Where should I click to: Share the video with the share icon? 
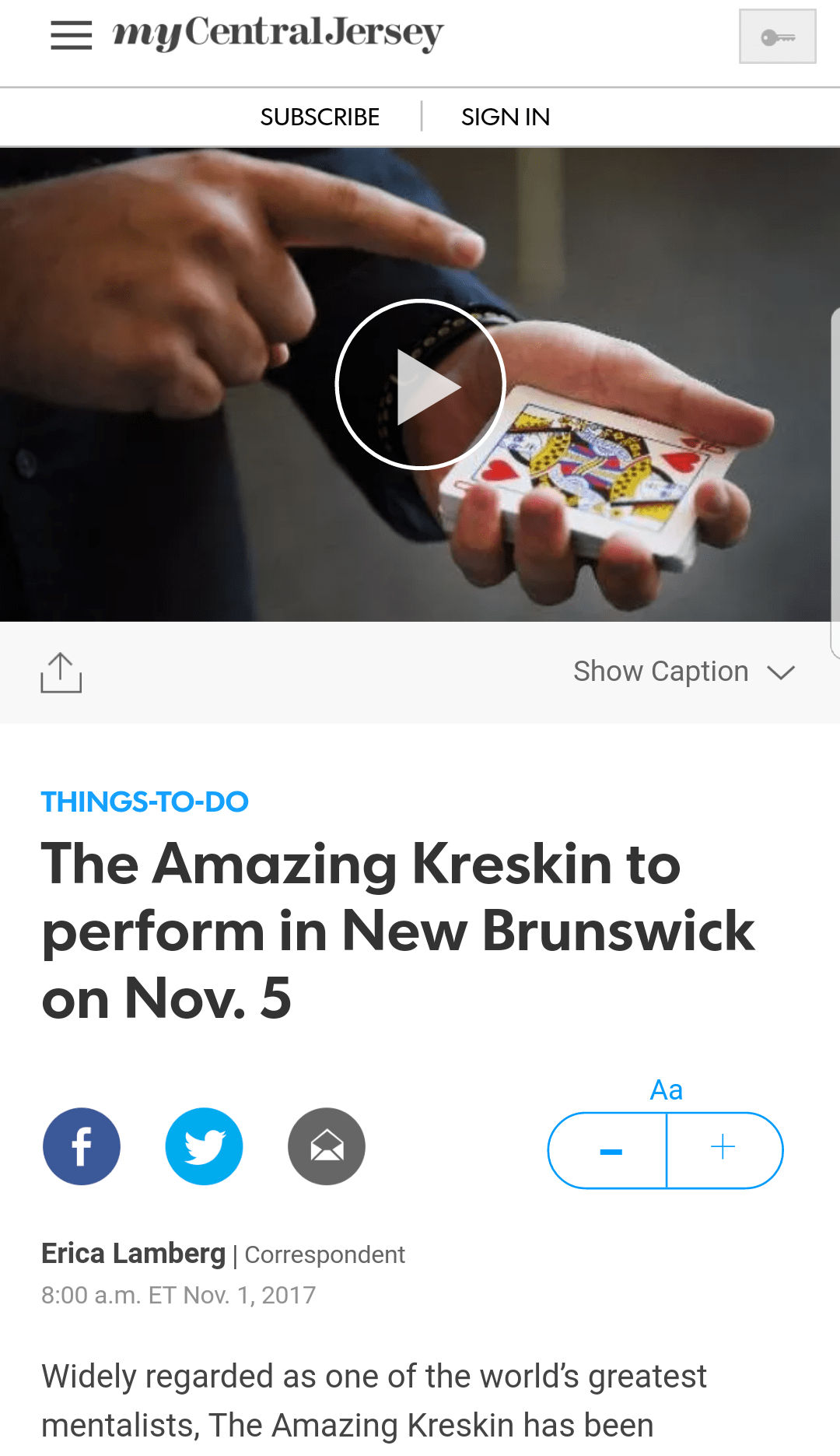(x=61, y=672)
